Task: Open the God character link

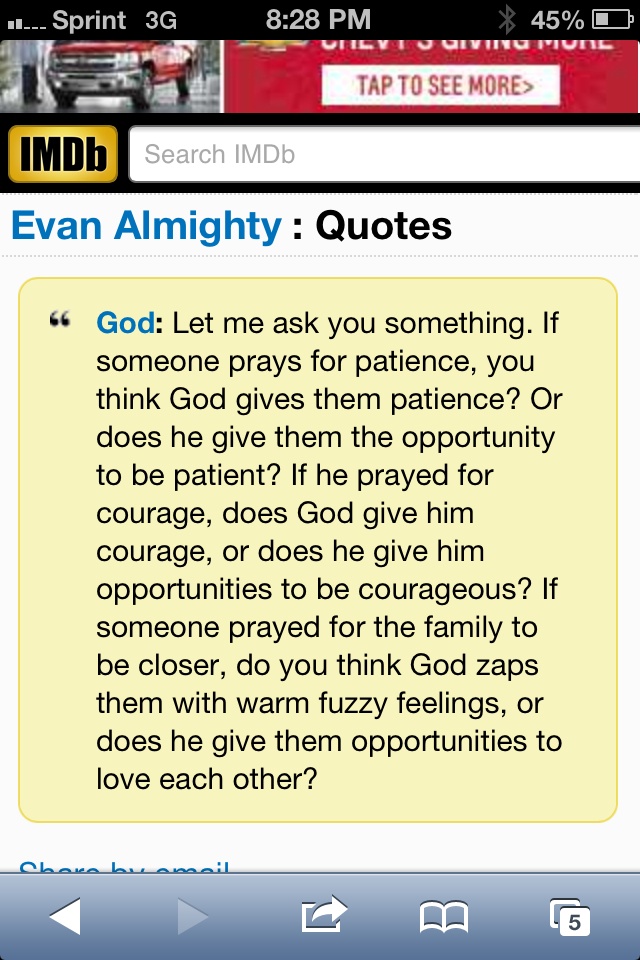Action: pyautogui.click(x=125, y=323)
